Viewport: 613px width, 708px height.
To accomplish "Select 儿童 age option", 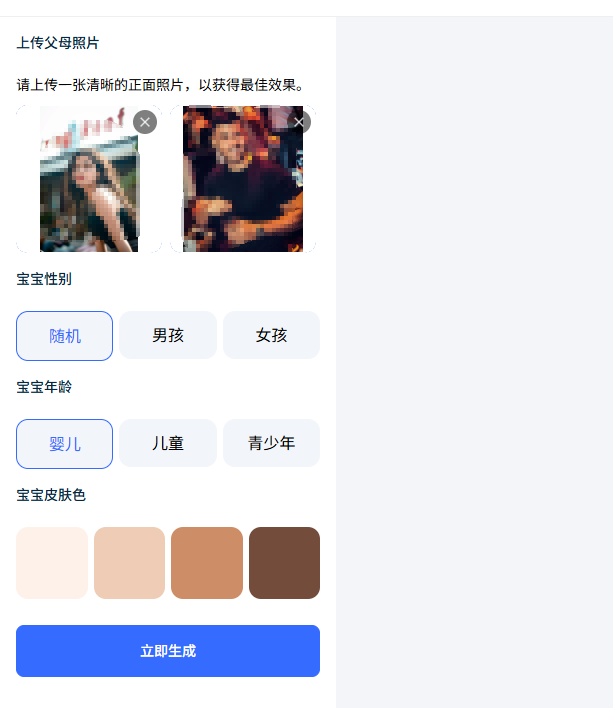I will click(x=168, y=443).
